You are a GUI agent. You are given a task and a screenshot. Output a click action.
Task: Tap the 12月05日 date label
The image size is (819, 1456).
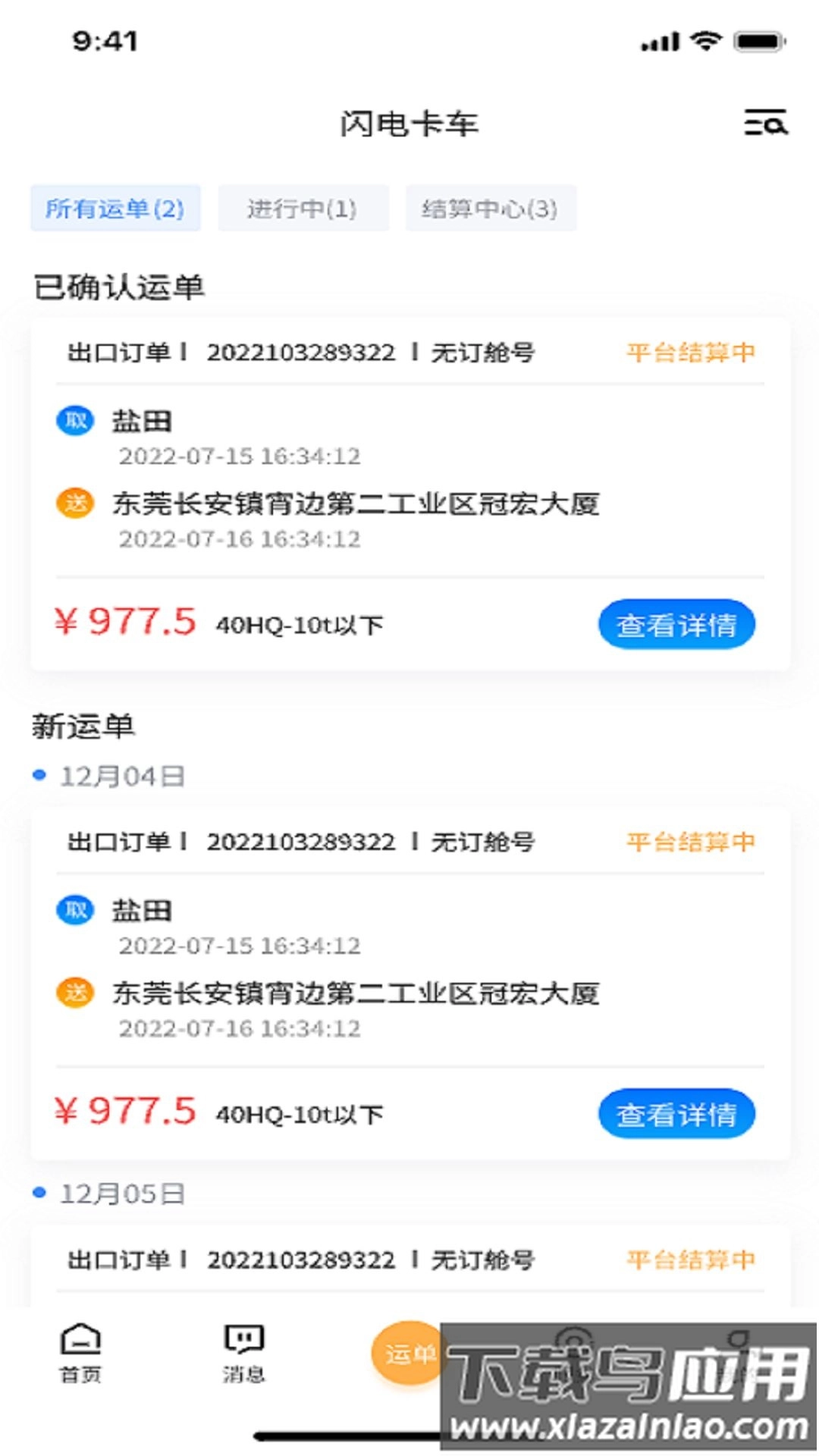pyautogui.click(x=123, y=1192)
